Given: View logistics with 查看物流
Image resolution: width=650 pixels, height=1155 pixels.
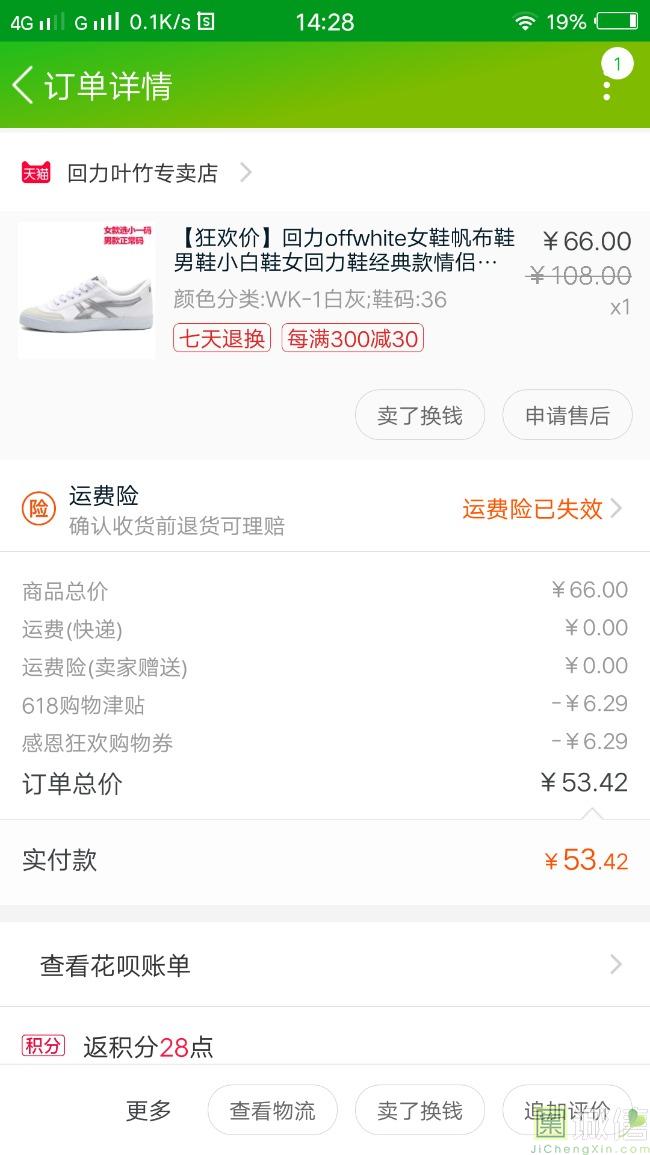Looking at the screenshot, I should click(272, 1110).
